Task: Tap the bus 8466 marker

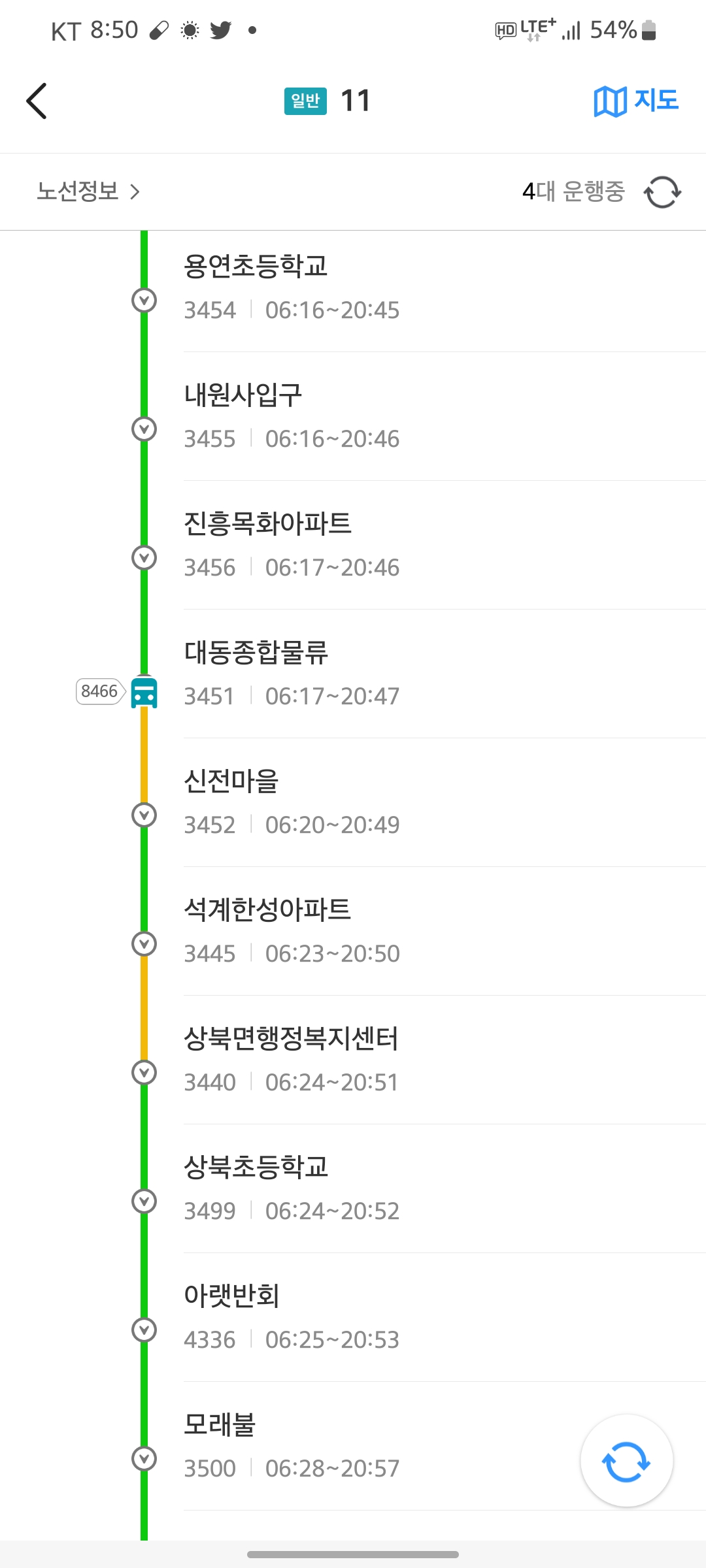Action: [x=143, y=692]
